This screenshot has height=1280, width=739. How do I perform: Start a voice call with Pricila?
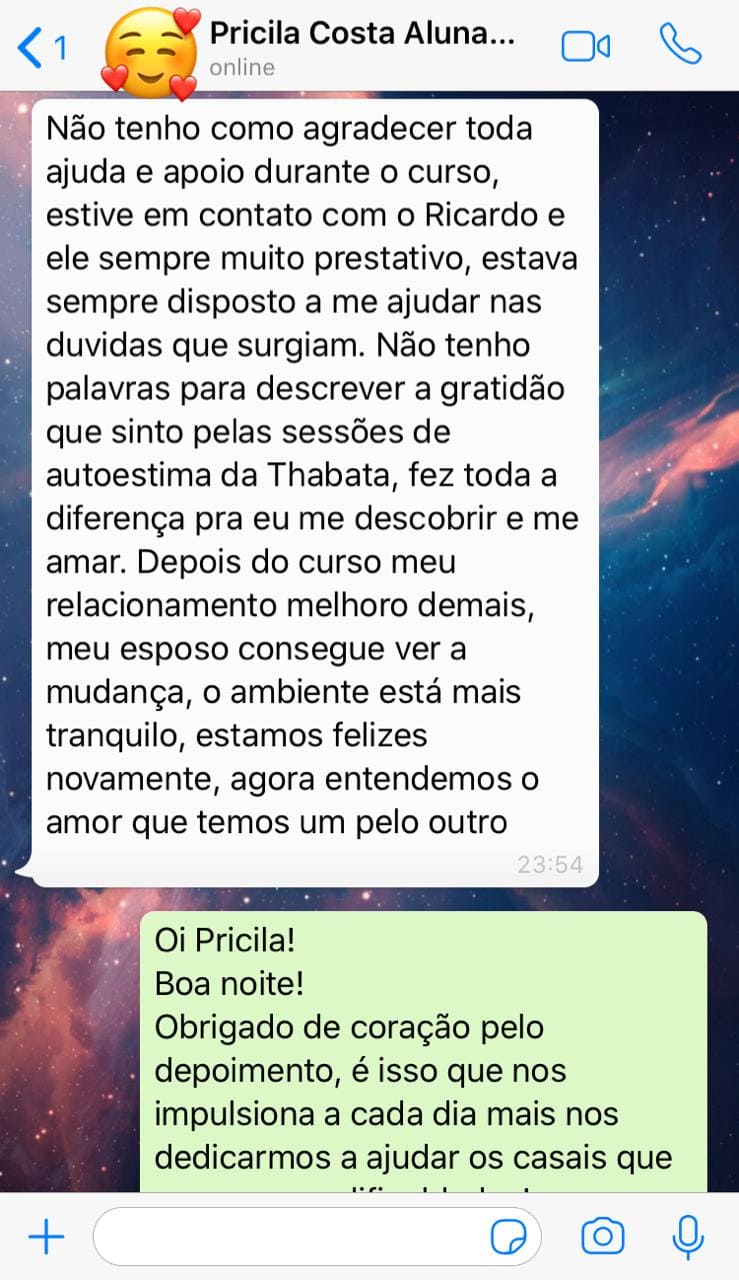(x=682, y=45)
